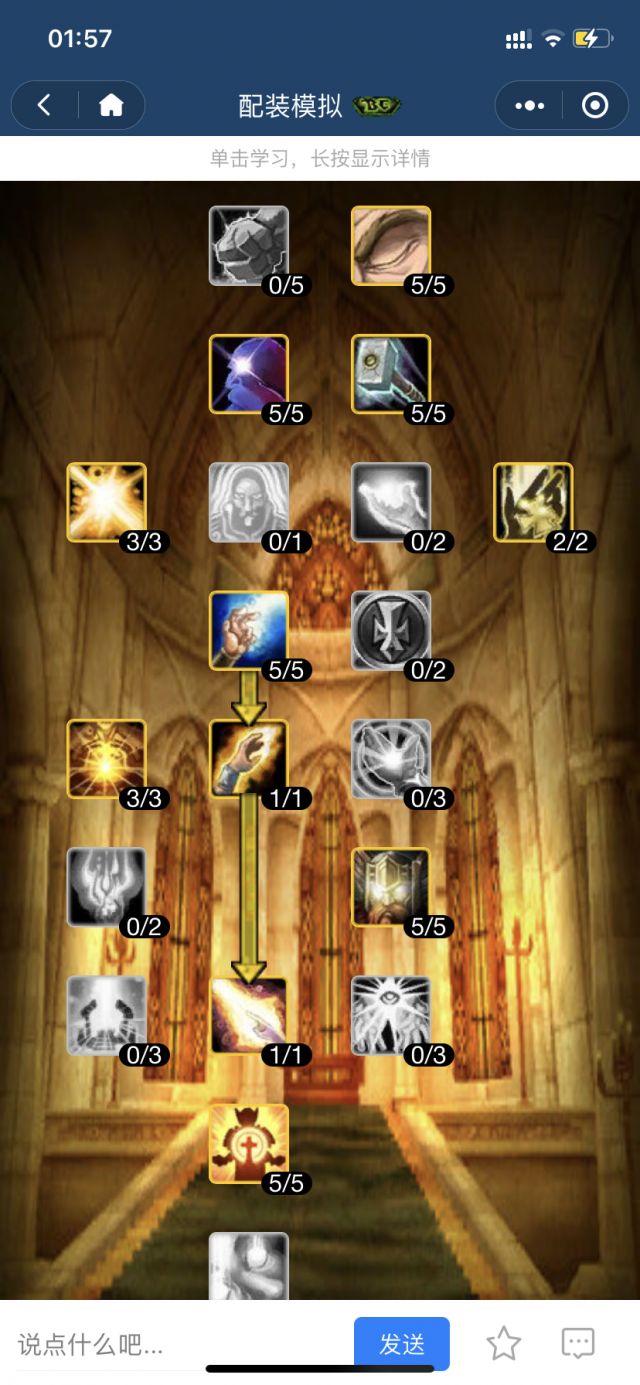Open the comments bubble icon
Screen dimensions: 640x1385
point(578,1343)
